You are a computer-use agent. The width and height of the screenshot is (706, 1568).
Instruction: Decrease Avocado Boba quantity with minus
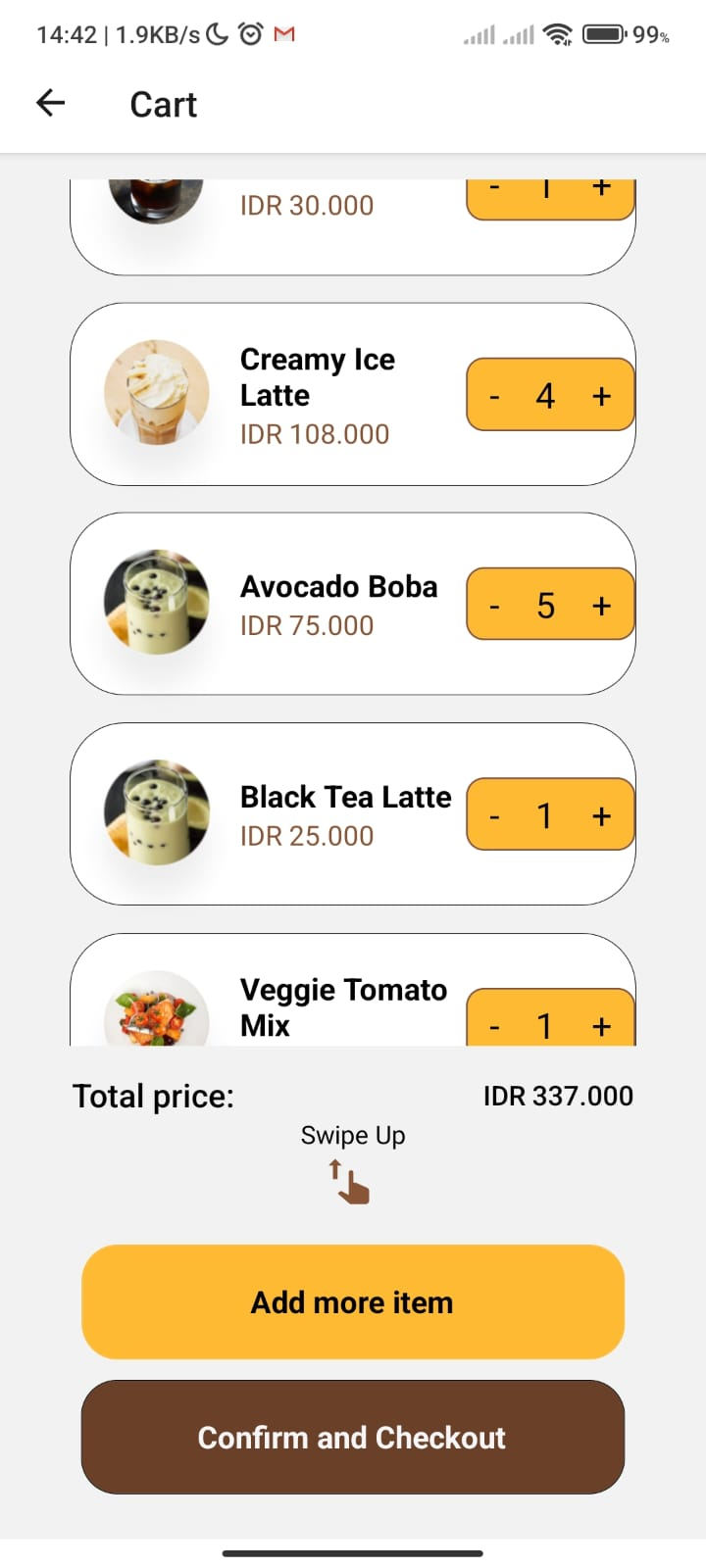click(x=495, y=605)
